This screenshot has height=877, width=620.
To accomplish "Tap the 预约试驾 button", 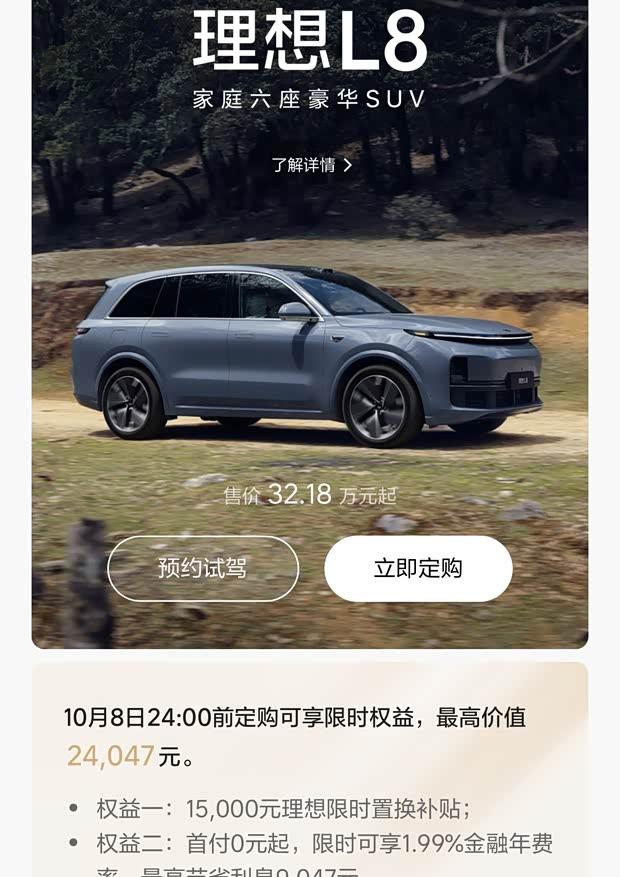I will click(x=203, y=569).
